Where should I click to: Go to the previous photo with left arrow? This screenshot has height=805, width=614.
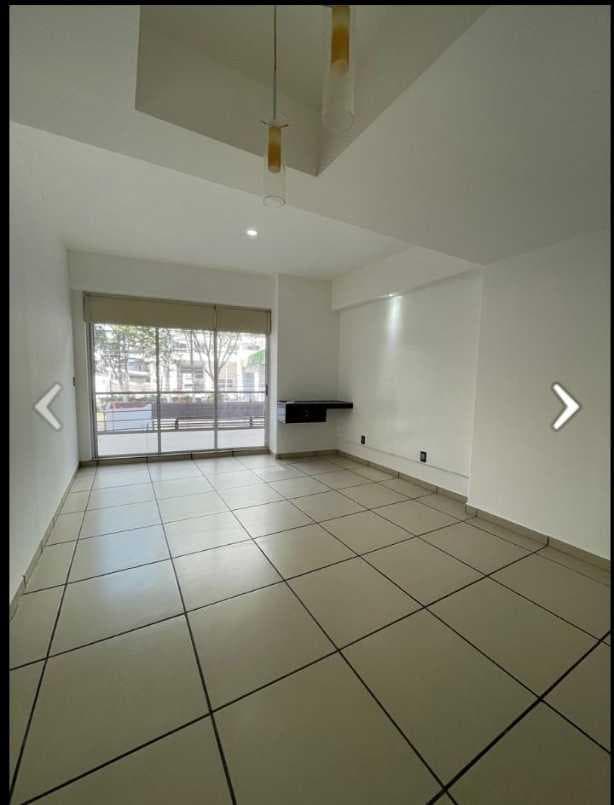coord(48,407)
